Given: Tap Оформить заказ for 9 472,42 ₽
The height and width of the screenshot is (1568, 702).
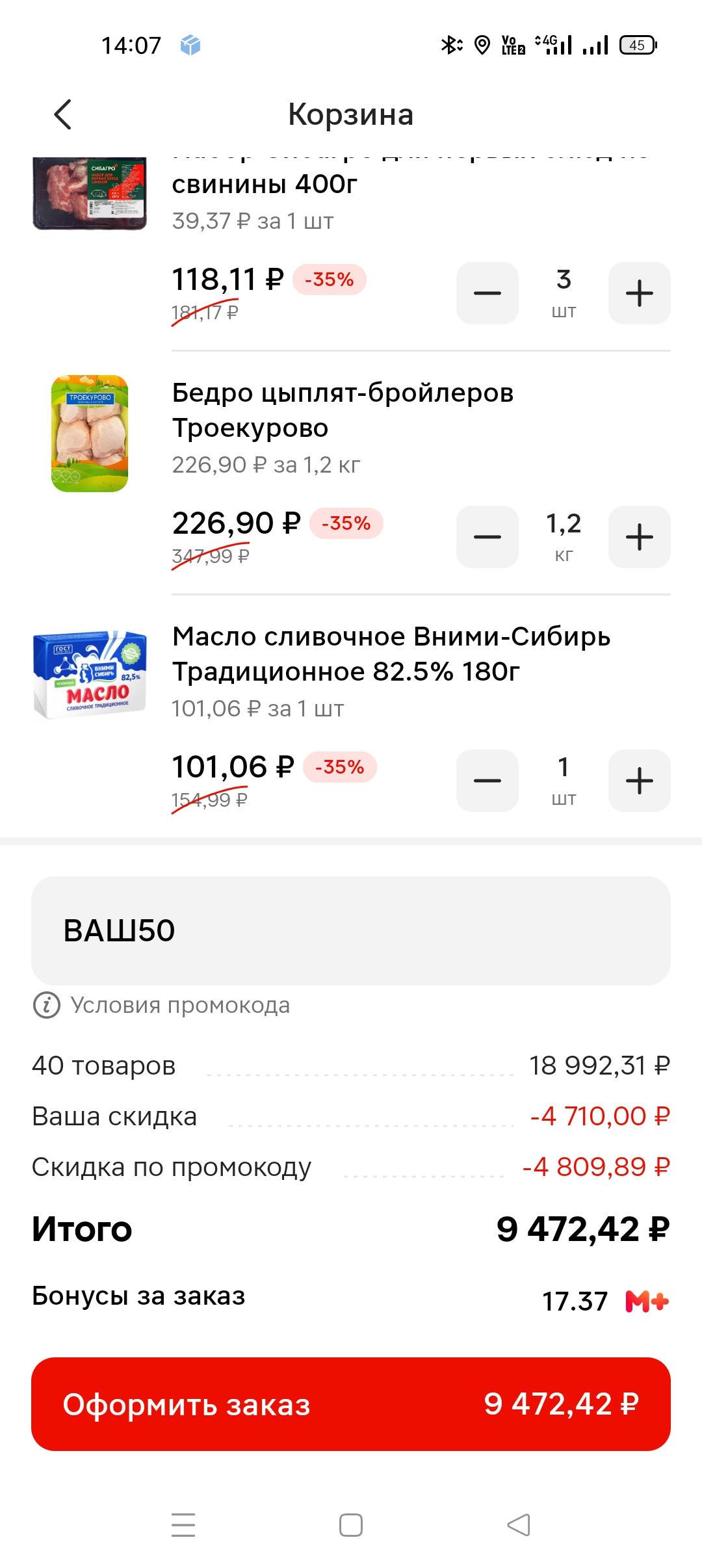Looking at the screenshot, I should coord(351,1404).
